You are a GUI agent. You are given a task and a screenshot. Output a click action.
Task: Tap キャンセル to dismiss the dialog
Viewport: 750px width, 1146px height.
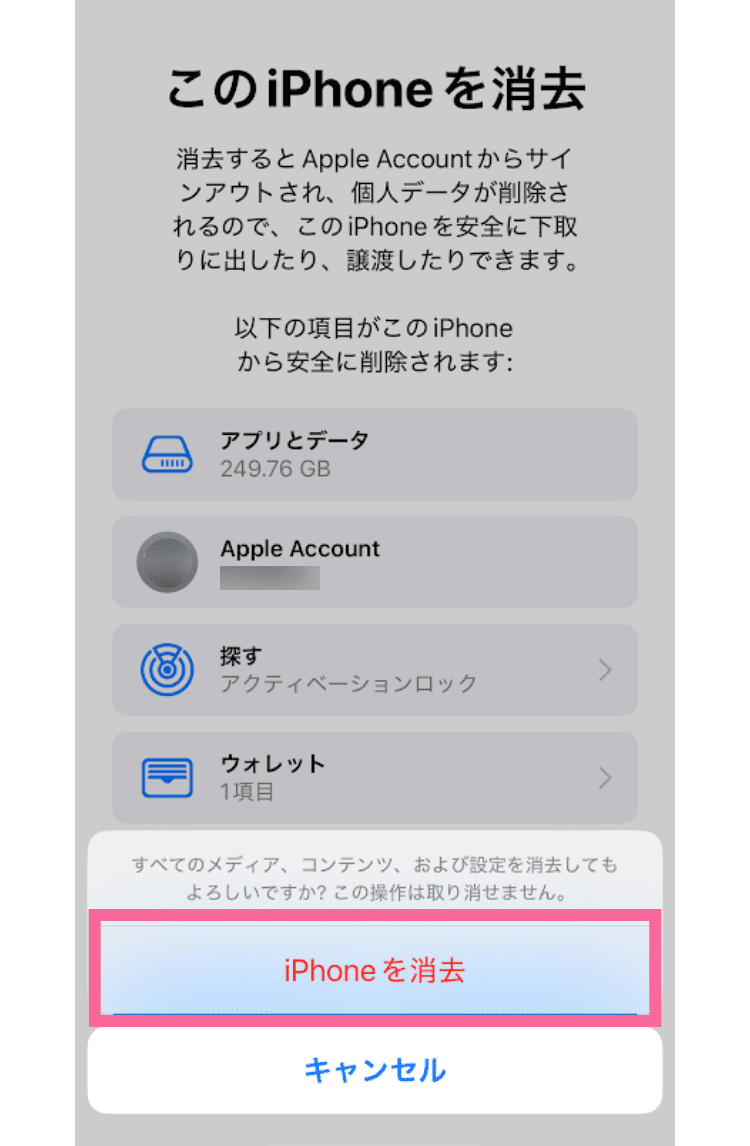[375, 1070]
